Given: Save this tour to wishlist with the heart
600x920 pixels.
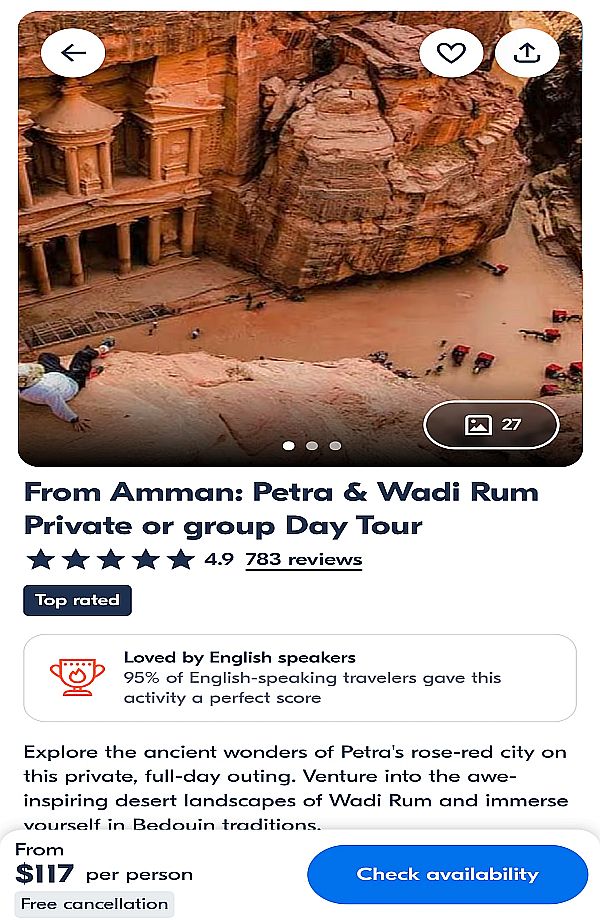Looking at the screenshot, I should [451, 53].
